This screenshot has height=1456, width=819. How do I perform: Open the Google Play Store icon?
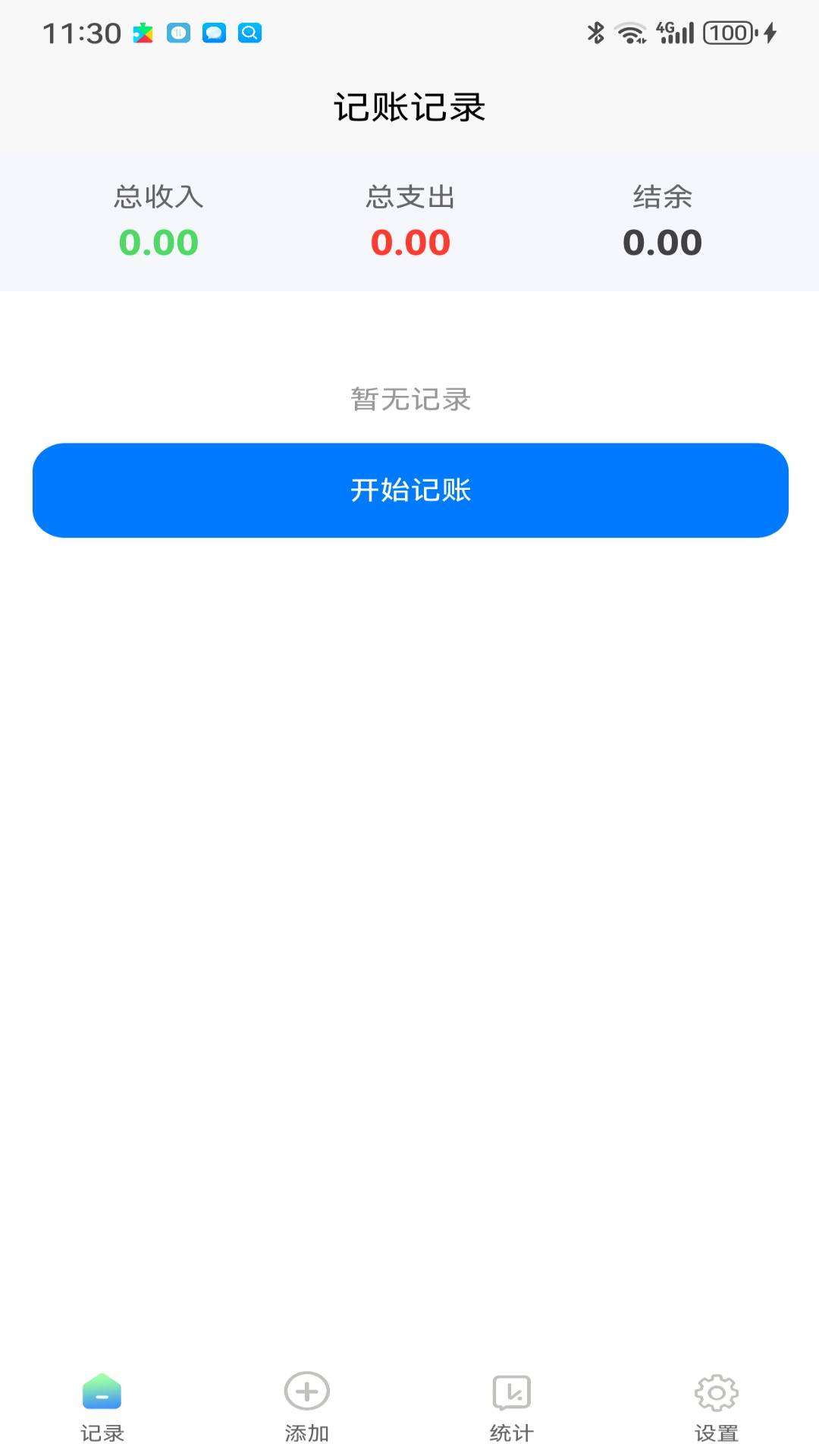(x=144, y=33)
